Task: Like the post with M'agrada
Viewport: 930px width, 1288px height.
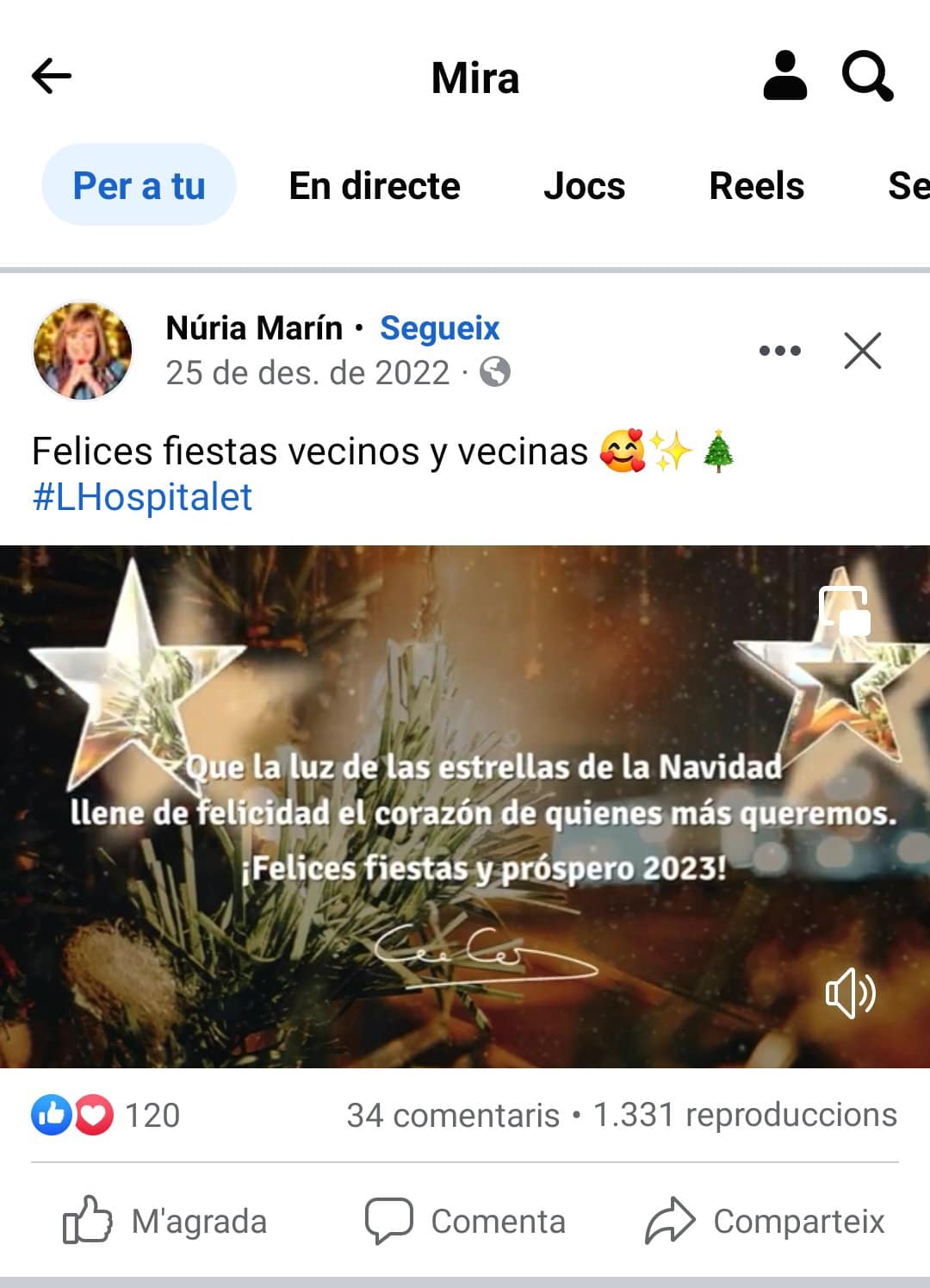Action: (165, 1221)
